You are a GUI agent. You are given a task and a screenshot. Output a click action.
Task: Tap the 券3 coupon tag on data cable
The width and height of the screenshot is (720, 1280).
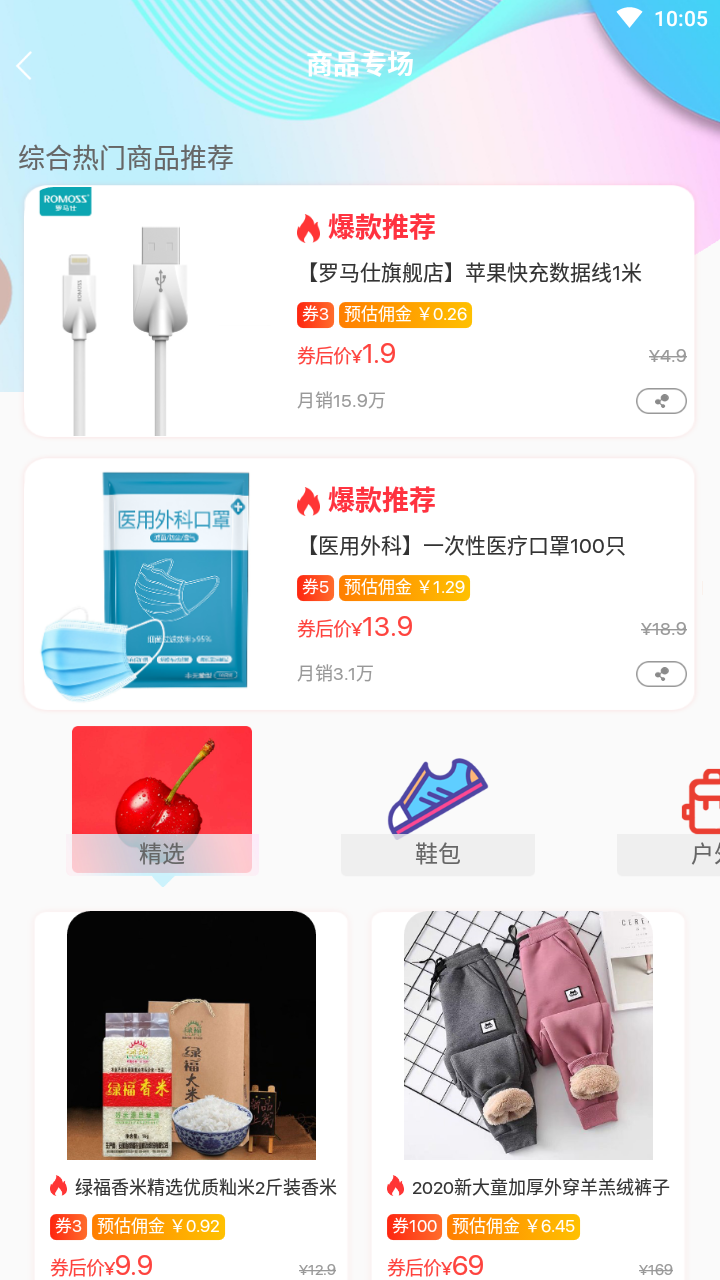(315, 315)
